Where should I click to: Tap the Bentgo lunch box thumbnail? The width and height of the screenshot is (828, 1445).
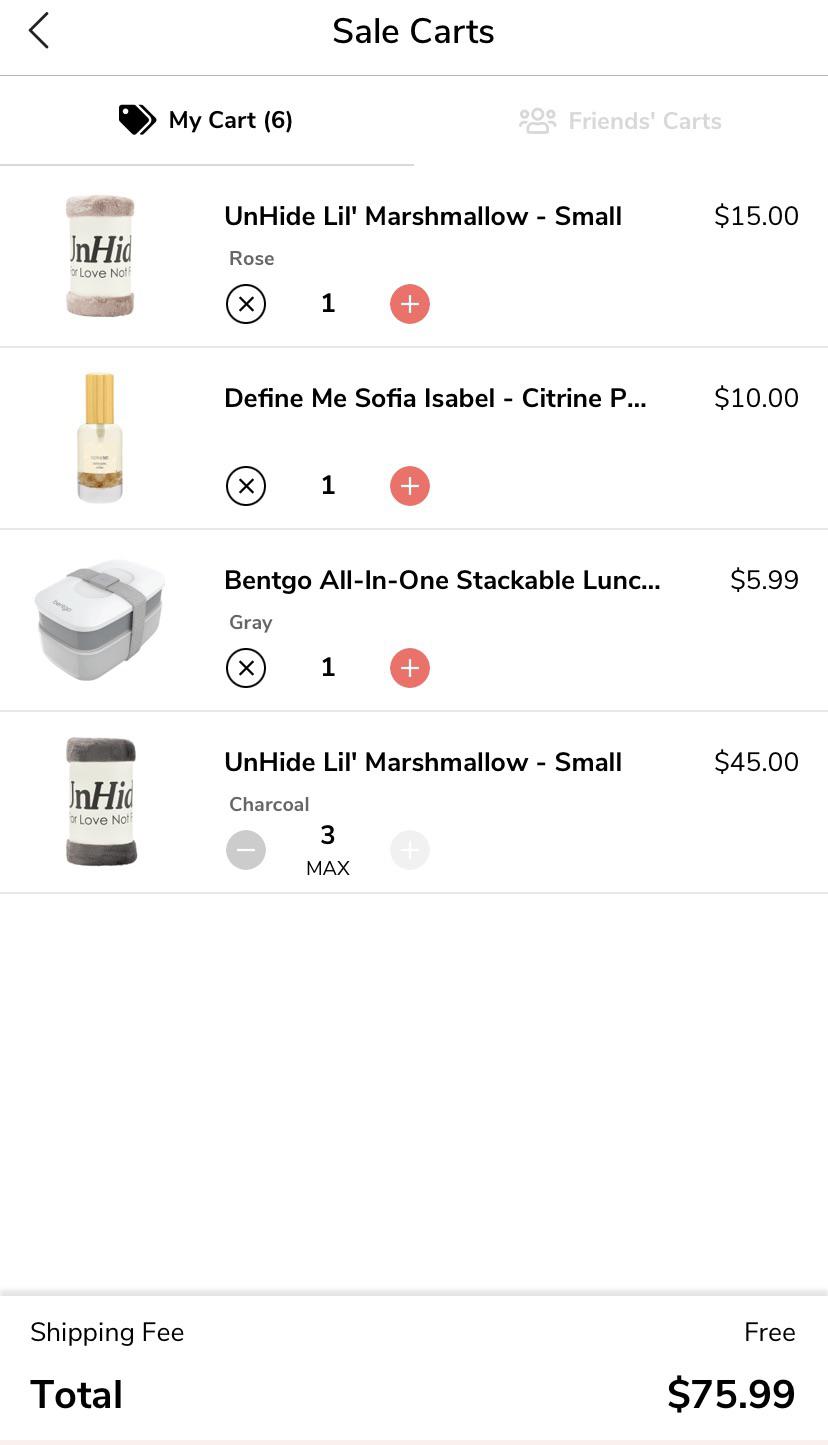(100, 618)
